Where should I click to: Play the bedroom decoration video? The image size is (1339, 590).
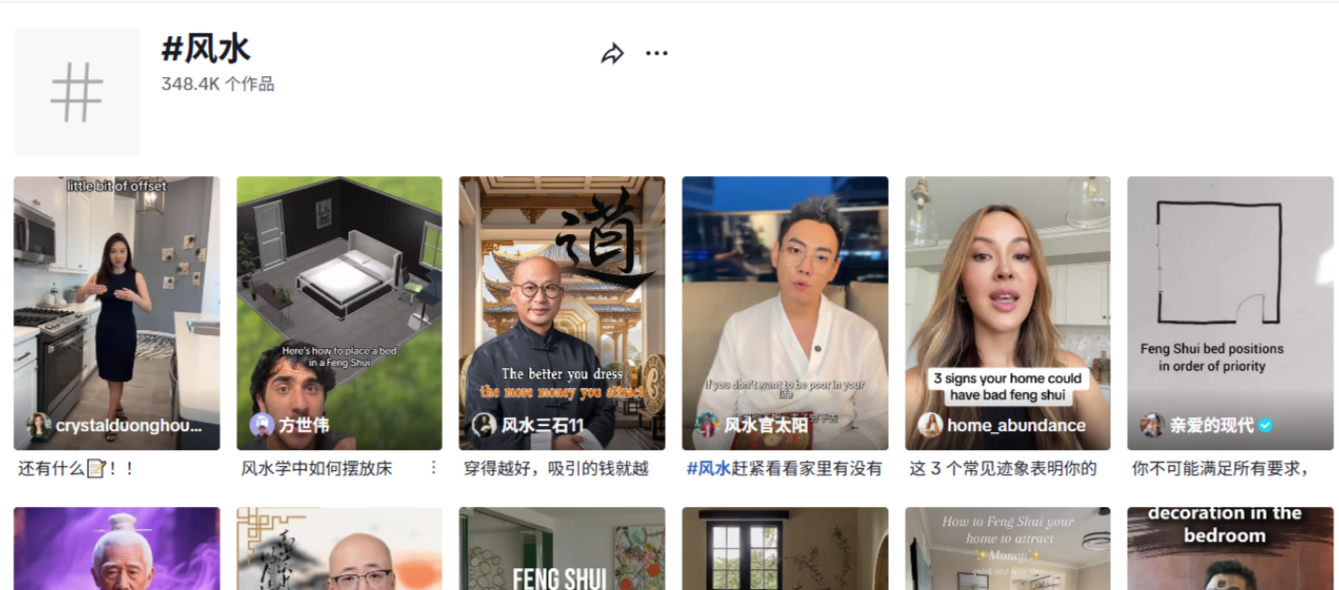tap(1229, 550)
